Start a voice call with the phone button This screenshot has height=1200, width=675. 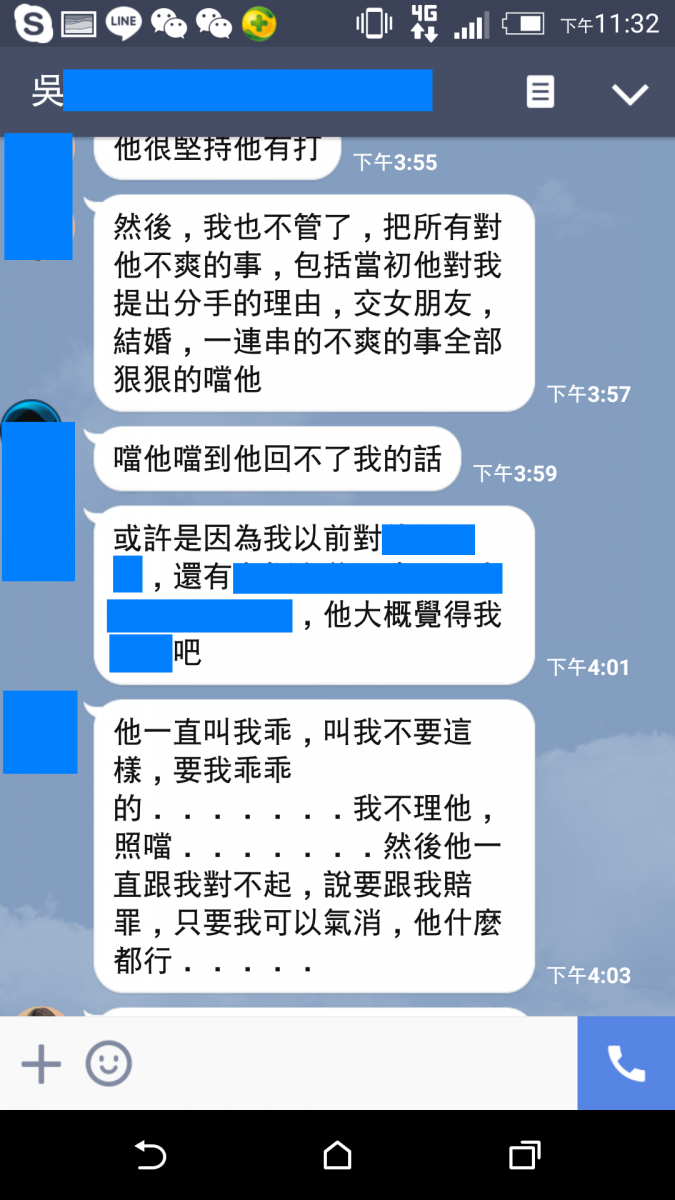point(626,1063)
